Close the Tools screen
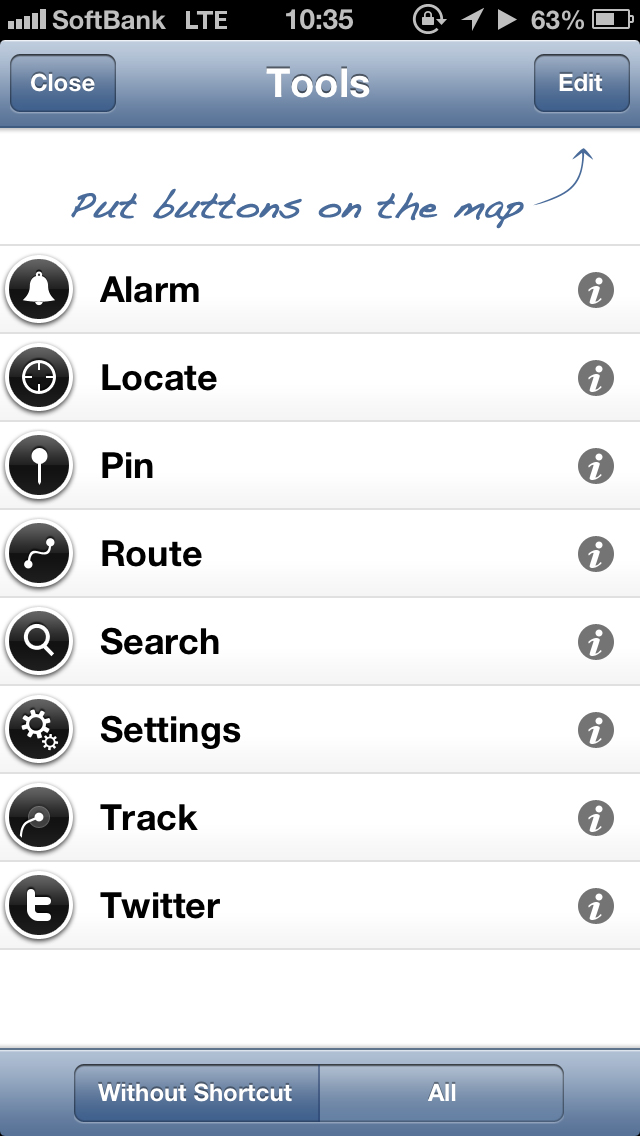Viewport: 640px width, 1136px height. click(62, 83)
